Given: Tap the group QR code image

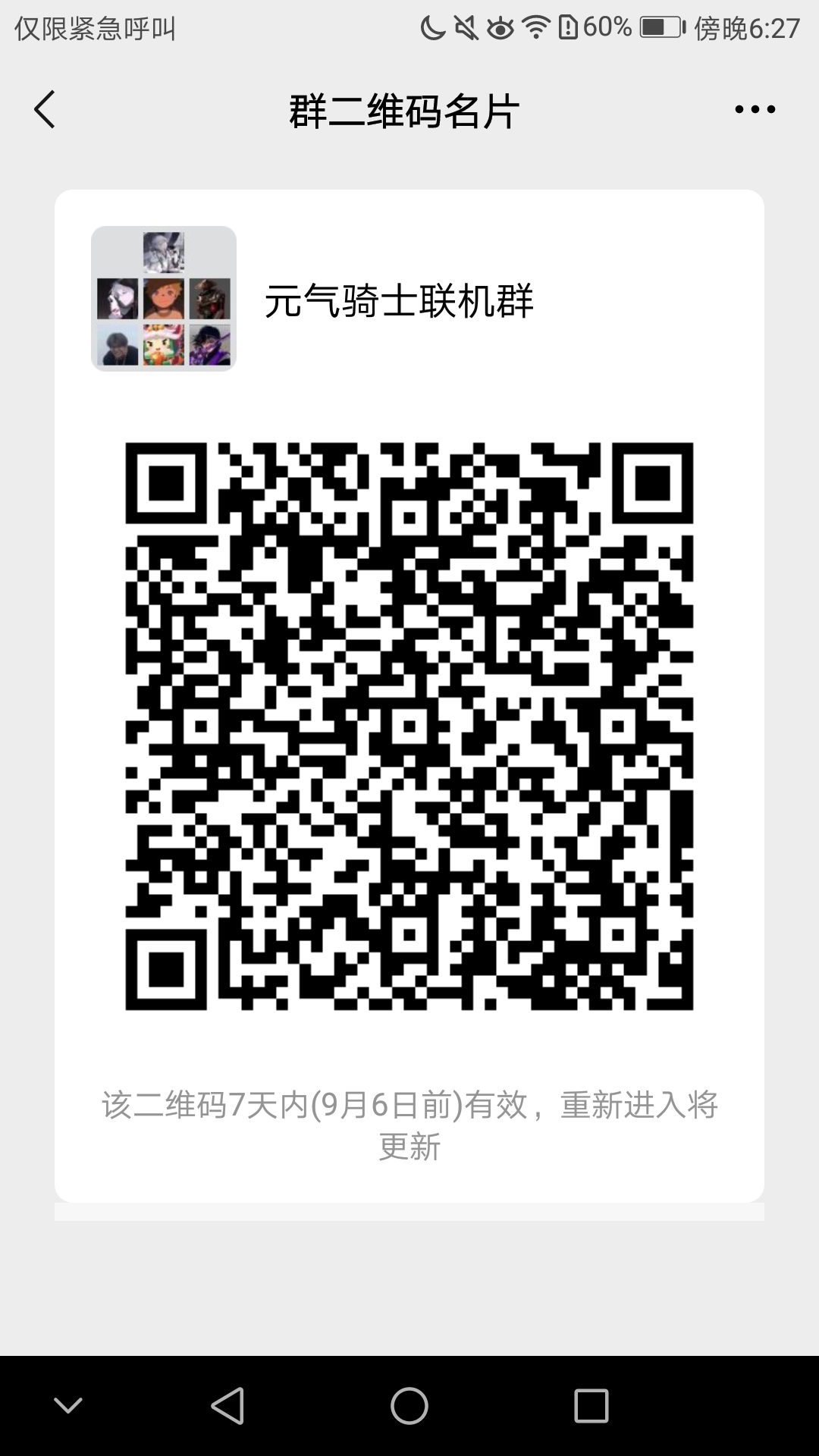Looking at the screenshot, I should (x=409, y=728).
